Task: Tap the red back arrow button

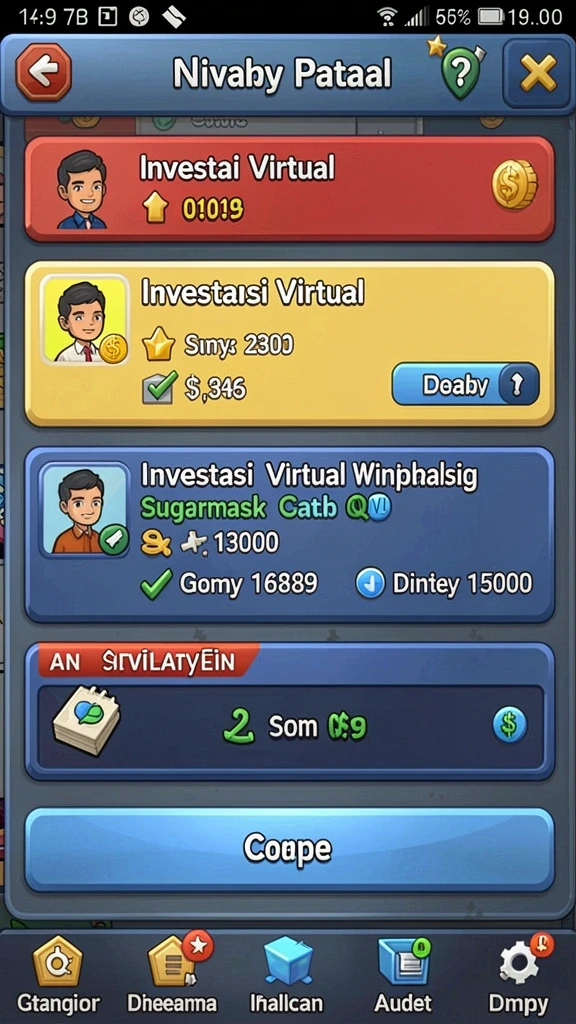Action: coord(44,72)
